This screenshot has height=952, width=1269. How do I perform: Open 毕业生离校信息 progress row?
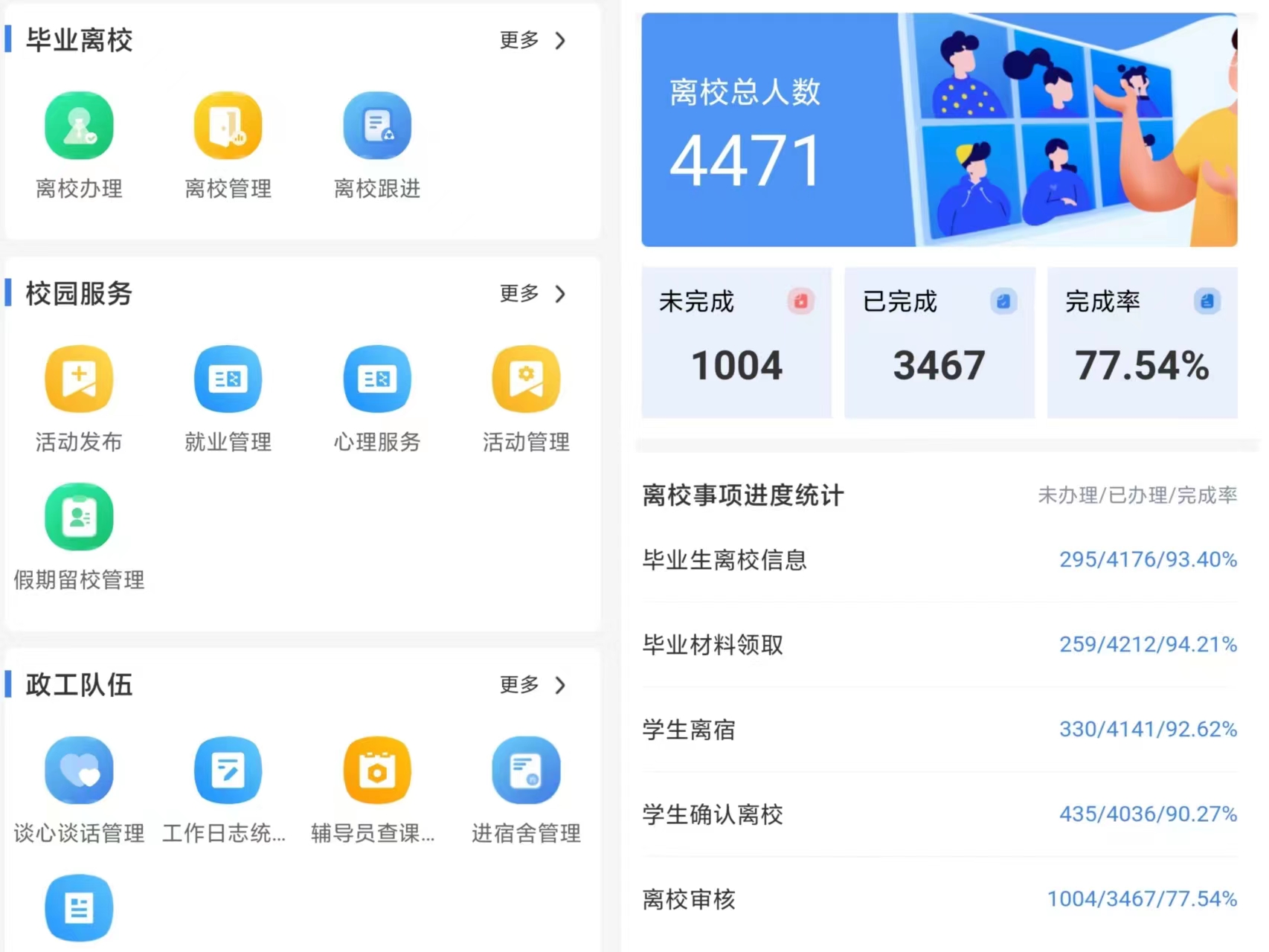click(x=939, y=560)
